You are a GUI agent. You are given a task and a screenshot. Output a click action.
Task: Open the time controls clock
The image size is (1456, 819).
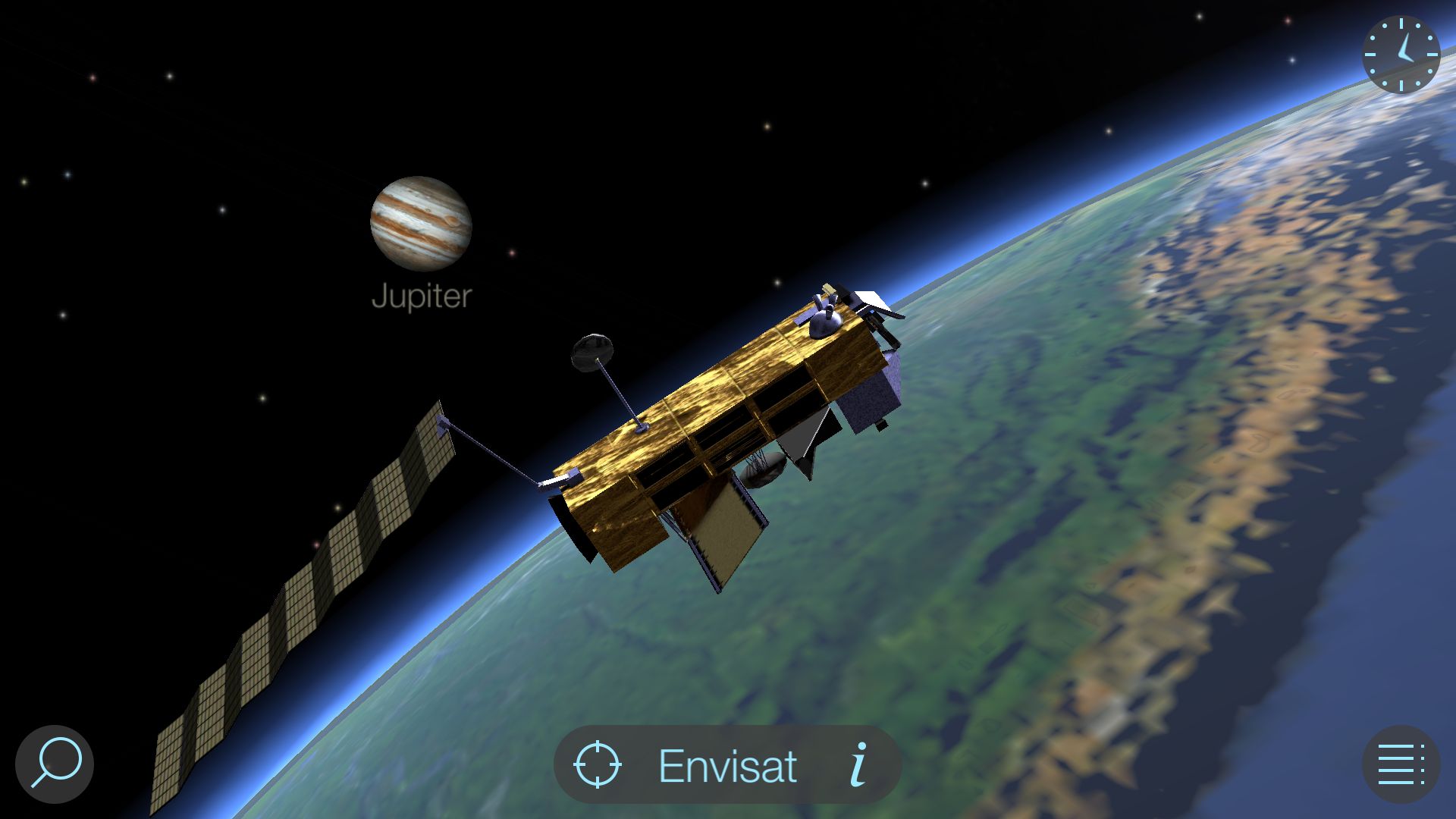click(x=1401, y=55)
